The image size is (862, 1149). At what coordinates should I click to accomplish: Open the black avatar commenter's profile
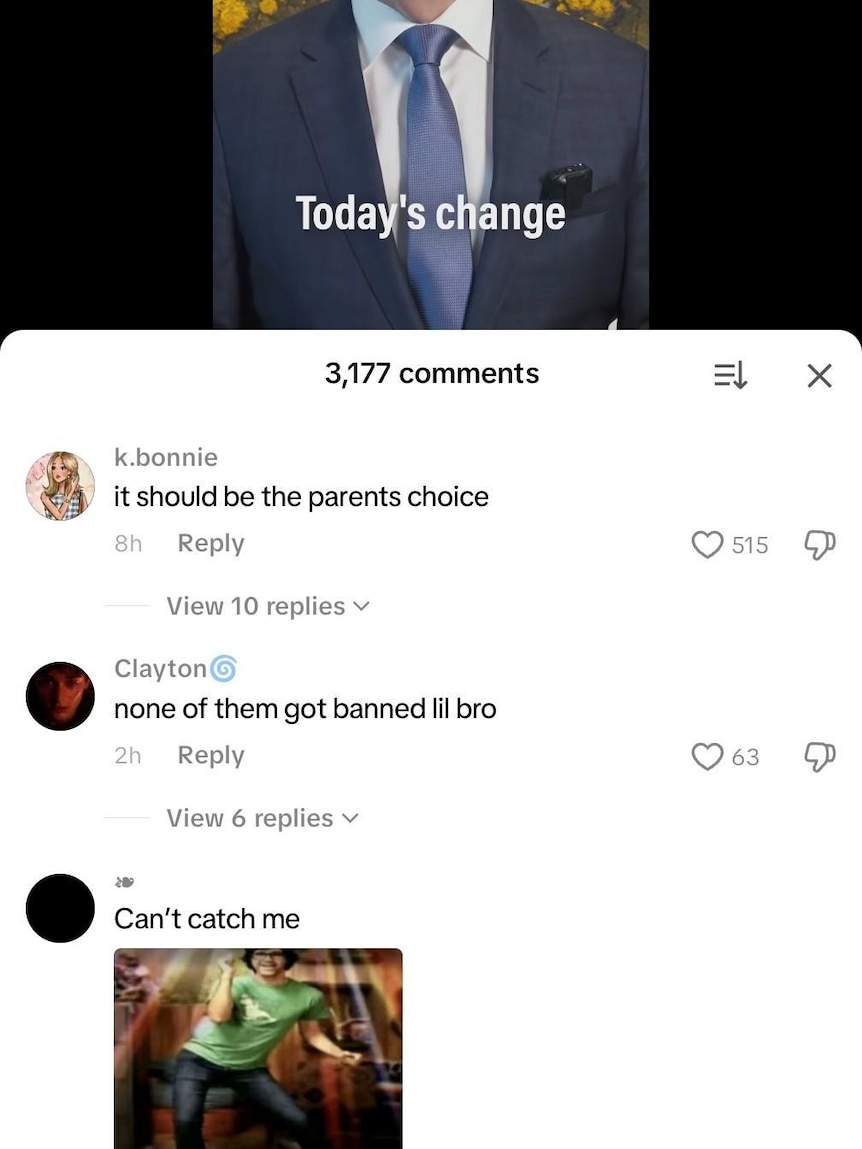(x=60, y=908)
